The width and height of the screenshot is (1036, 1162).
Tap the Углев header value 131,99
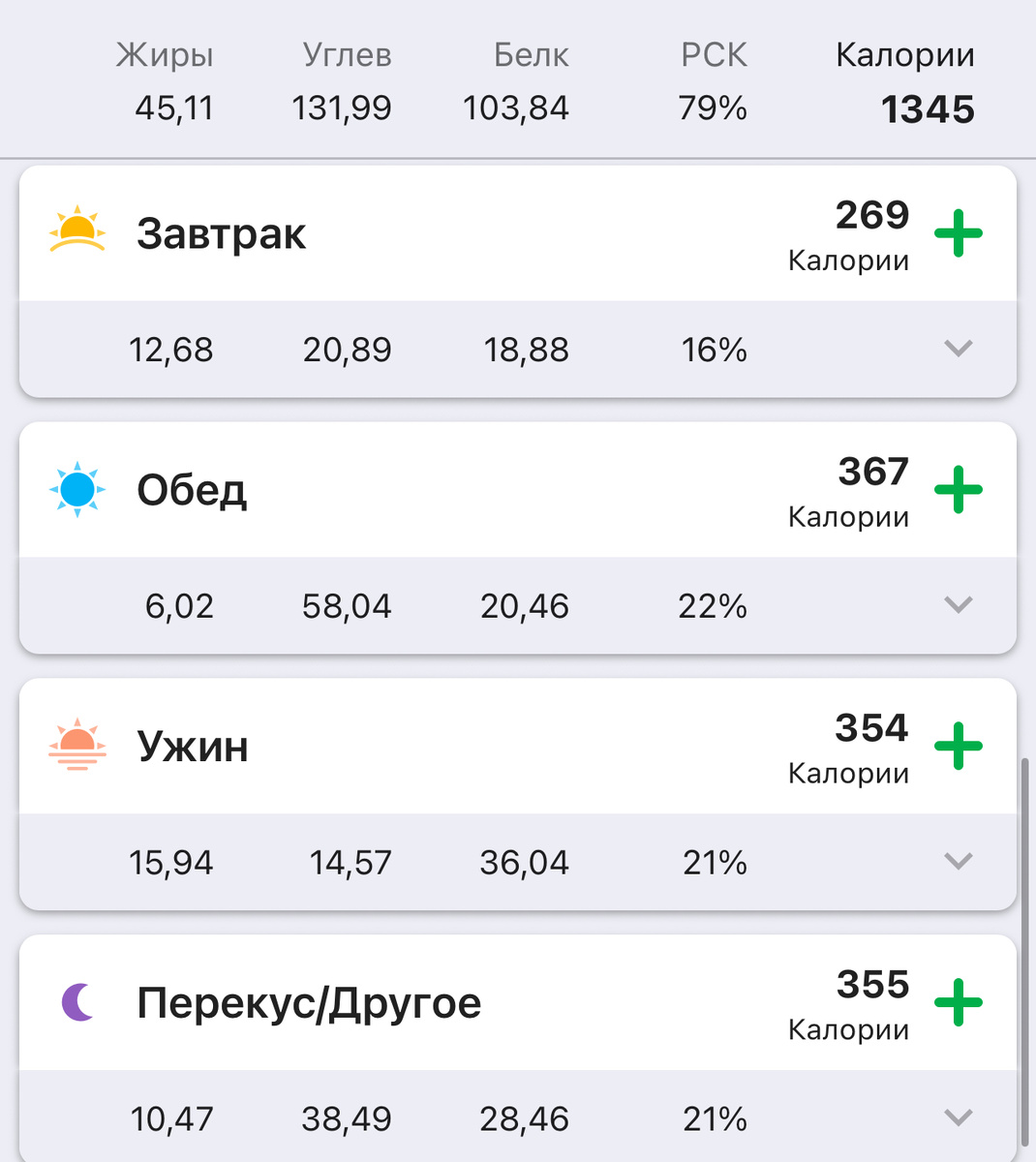click(342, 108)
